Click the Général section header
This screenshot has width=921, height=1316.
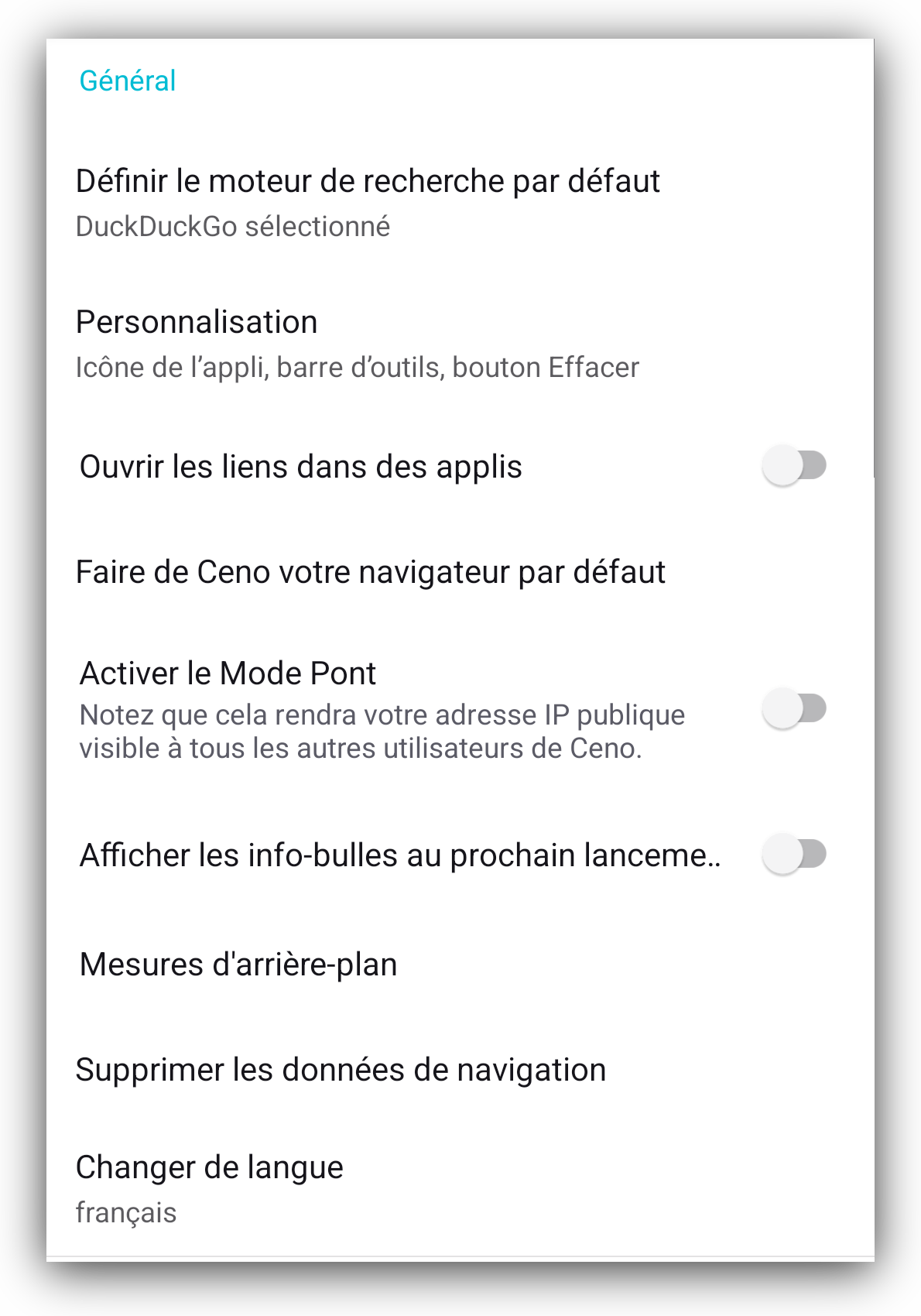pos(126,79)
